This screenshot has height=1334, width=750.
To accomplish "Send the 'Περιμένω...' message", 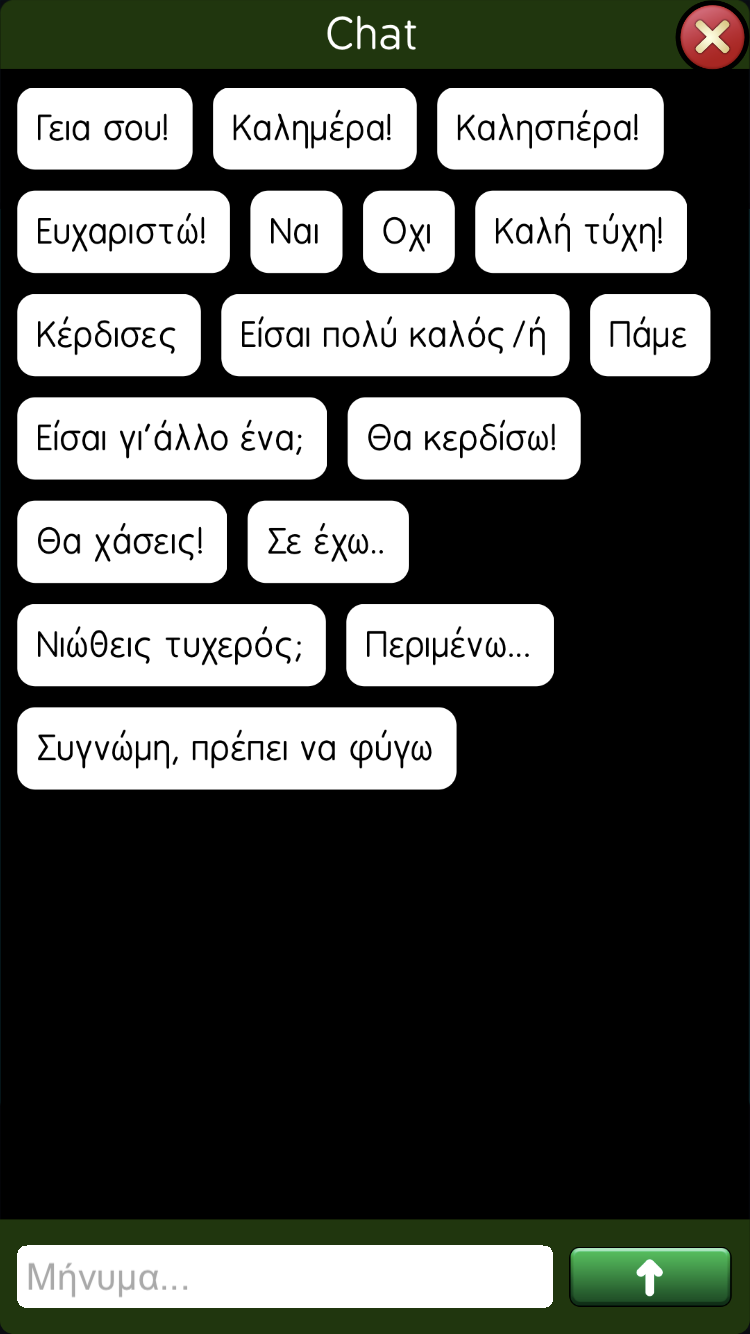I will 450,645.
